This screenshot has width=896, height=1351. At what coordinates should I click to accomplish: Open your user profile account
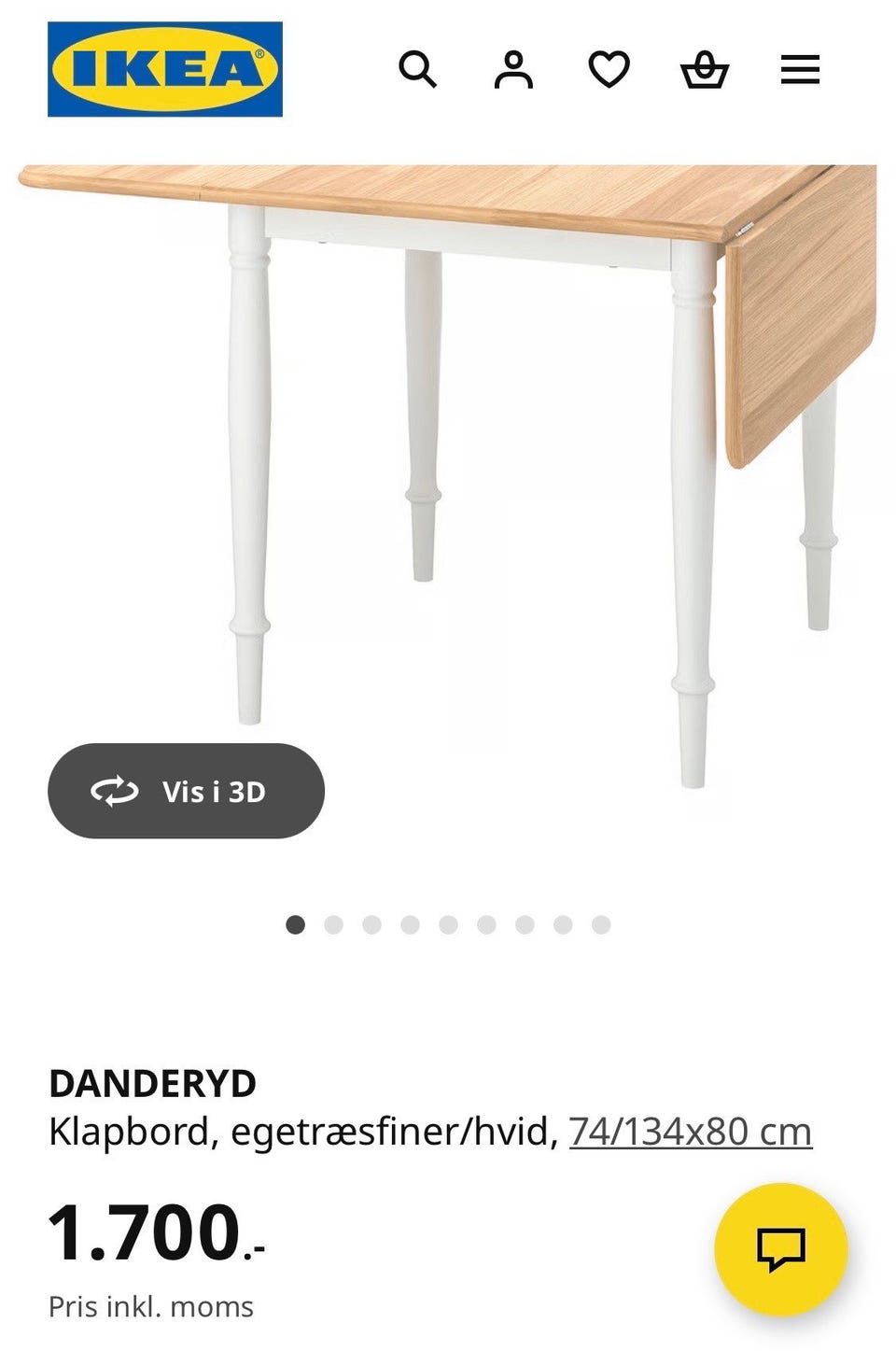tap(513, 69)
